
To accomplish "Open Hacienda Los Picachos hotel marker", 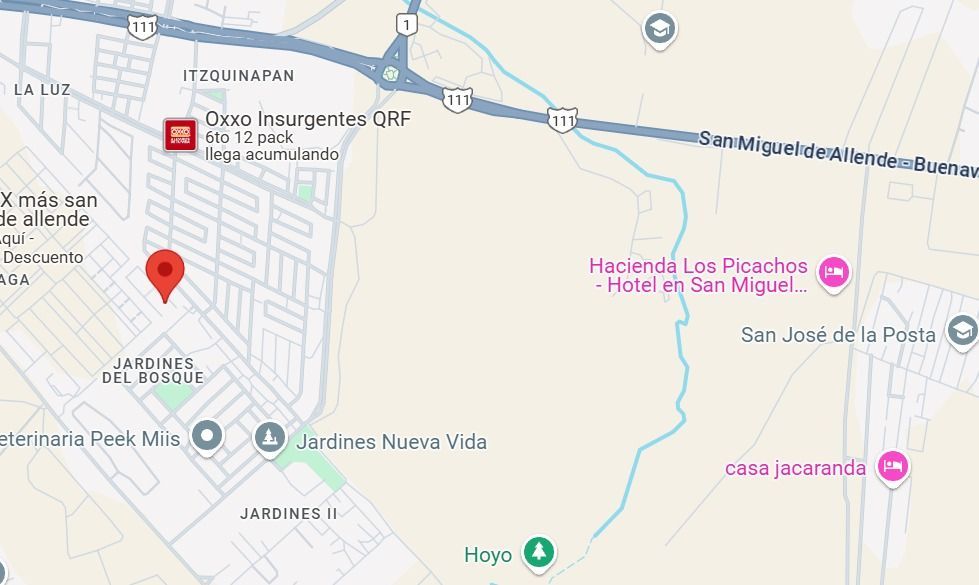I will [x=834, y=273].
